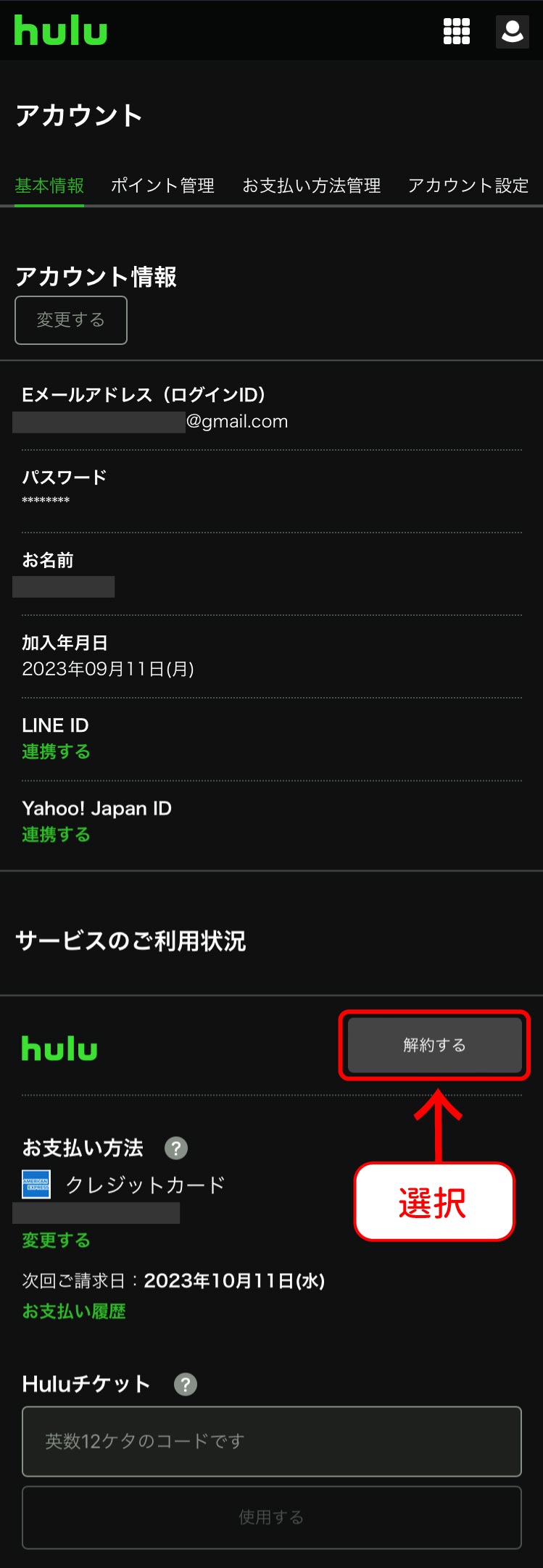Open help icon next to お支払い方法
This screenshot has width=543, height=1568.
(x=176, y=1148)
